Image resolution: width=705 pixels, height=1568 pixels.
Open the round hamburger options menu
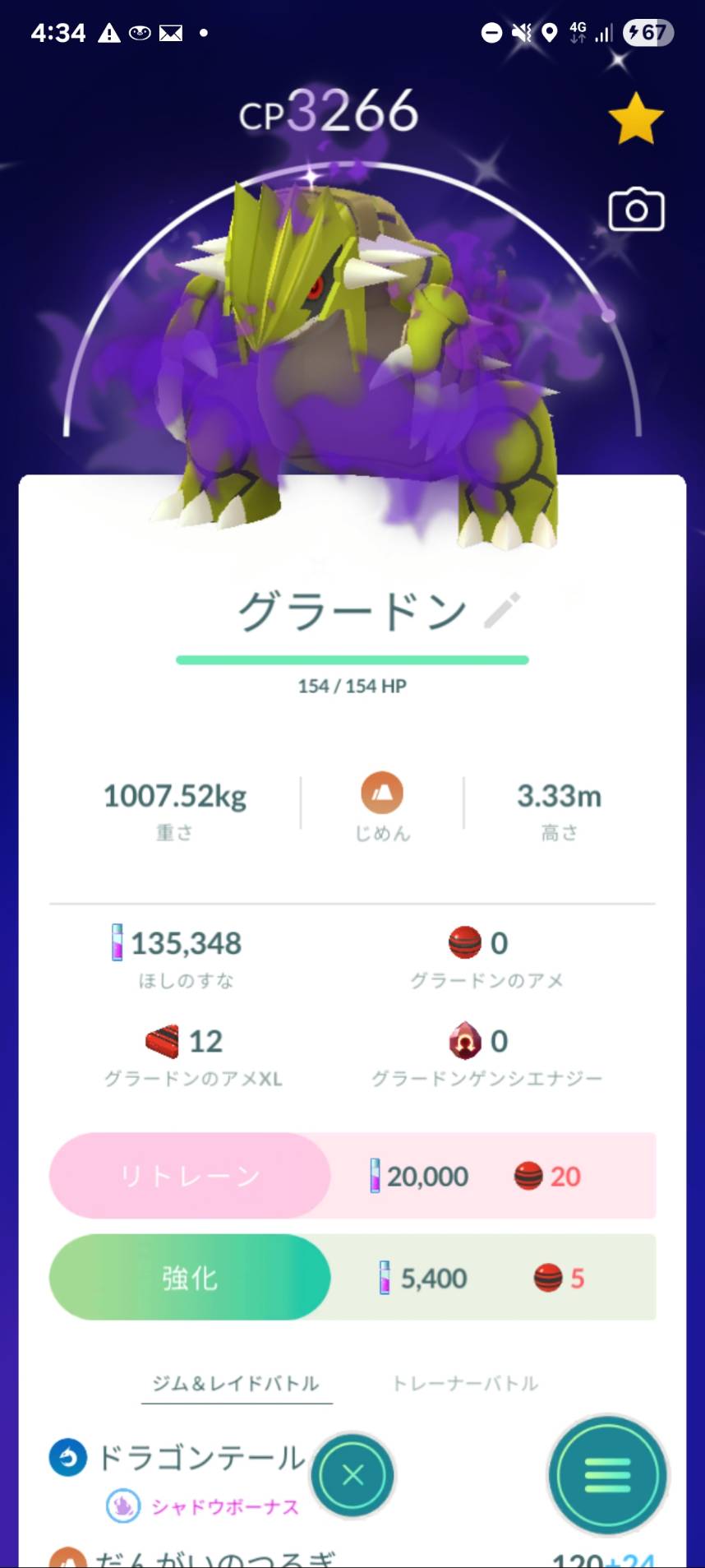607,1475
